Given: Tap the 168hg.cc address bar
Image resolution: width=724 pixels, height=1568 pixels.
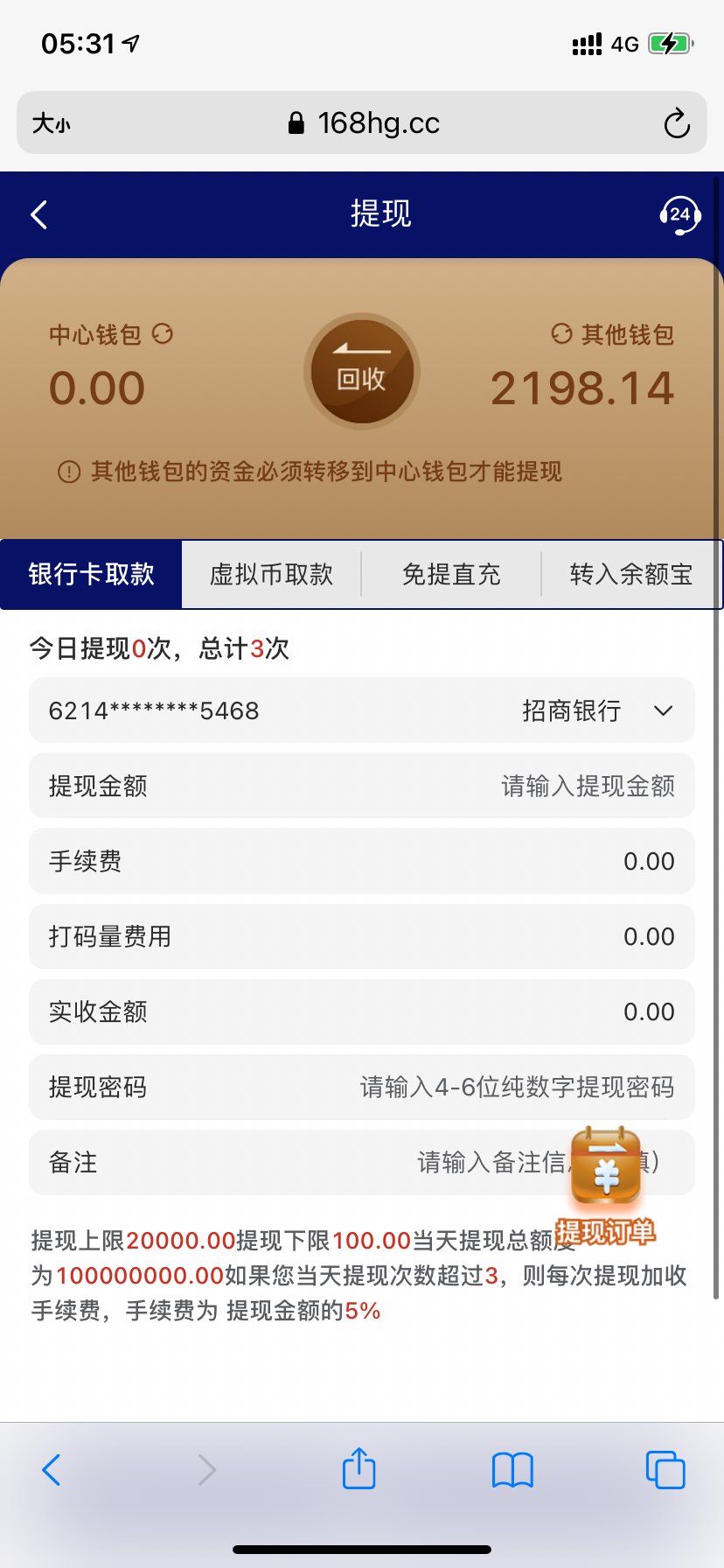Looking at the screenshot, I should (x=363, y=123).
